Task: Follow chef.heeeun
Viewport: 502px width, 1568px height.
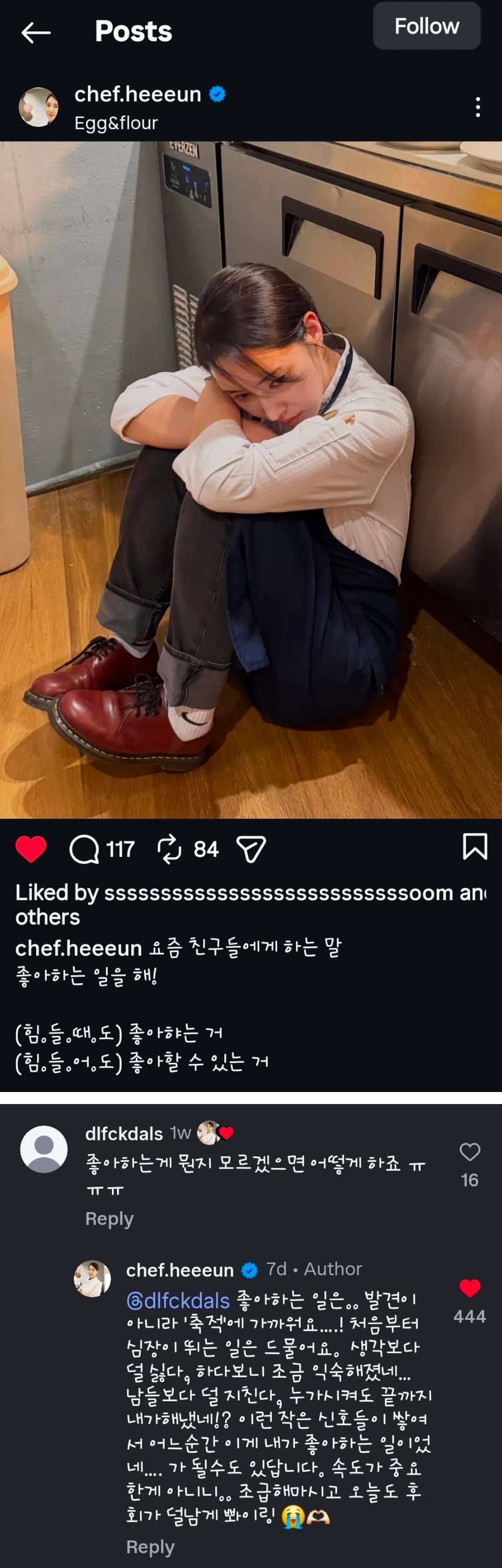Action: point(427,26)
